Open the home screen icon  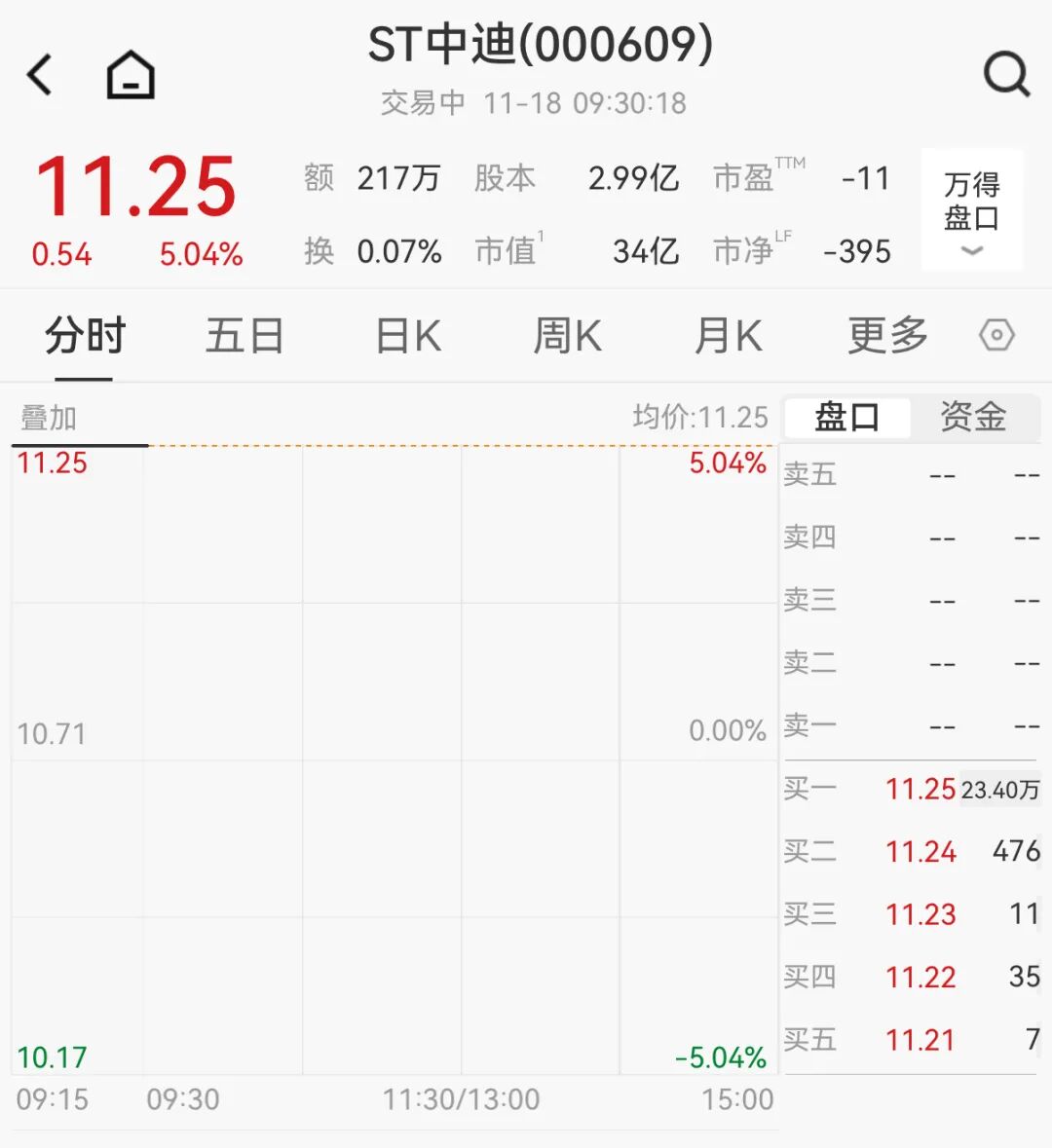pyautogui.click(x=130, y=73)
